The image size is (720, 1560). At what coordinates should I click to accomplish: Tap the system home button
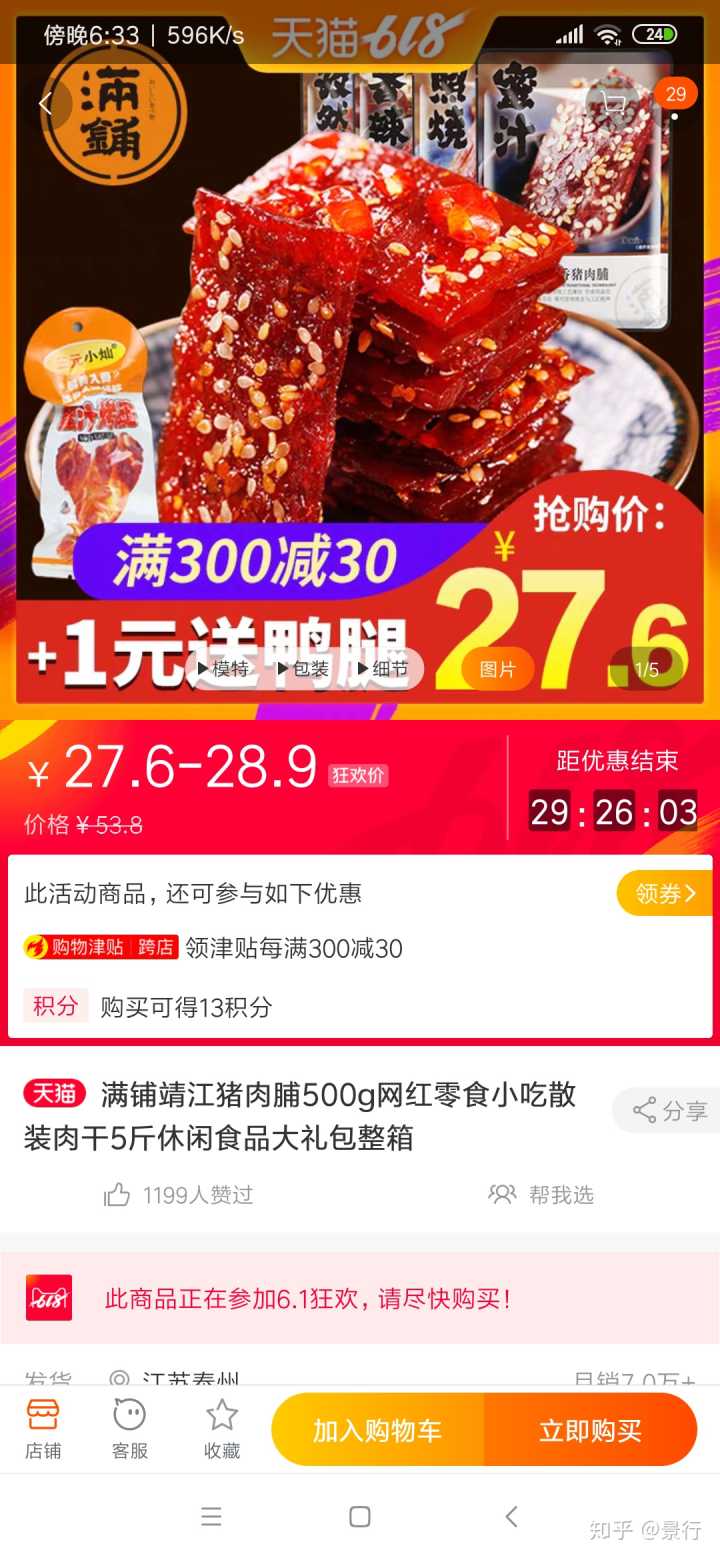pos(360,1516)
